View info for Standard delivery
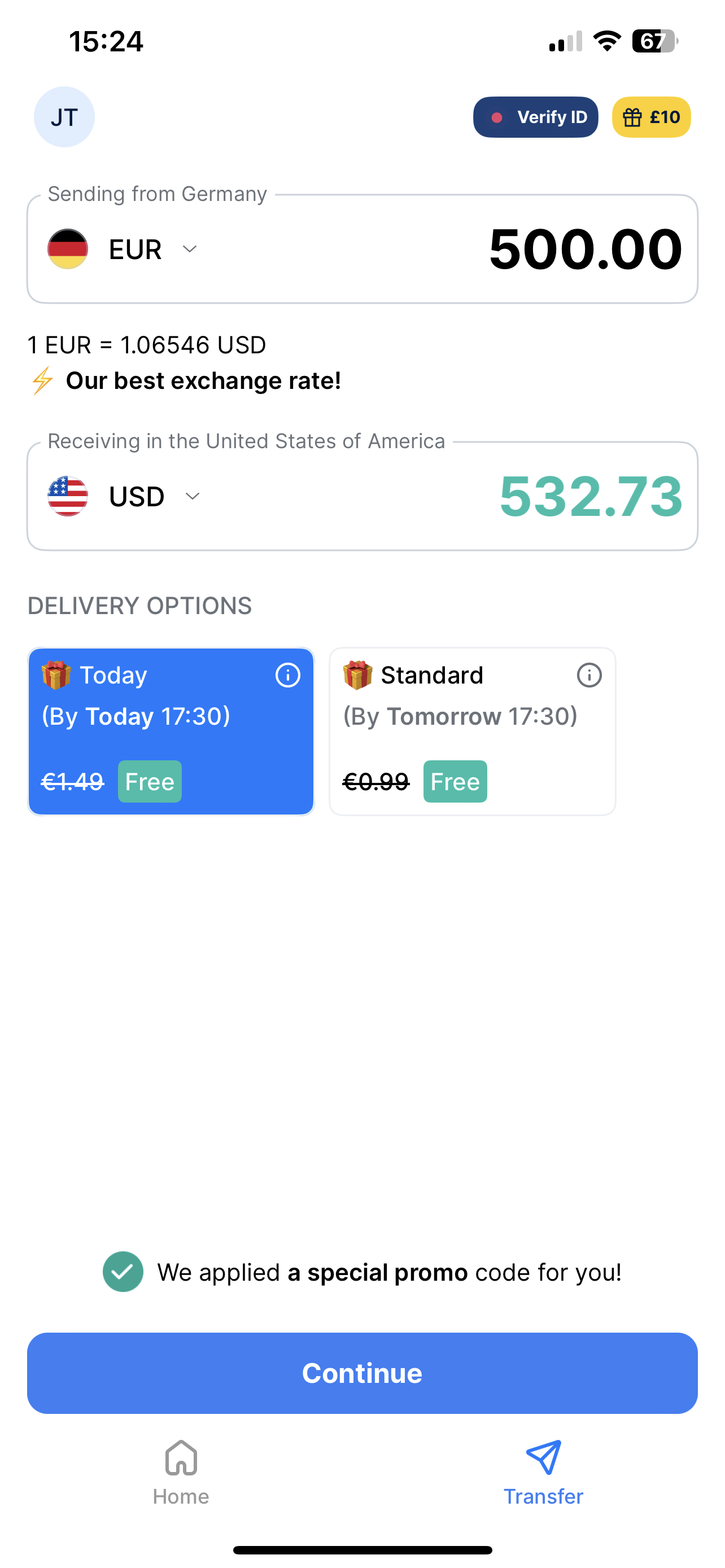Screen dimensions: 725x1568 click(x=589, y=675)
